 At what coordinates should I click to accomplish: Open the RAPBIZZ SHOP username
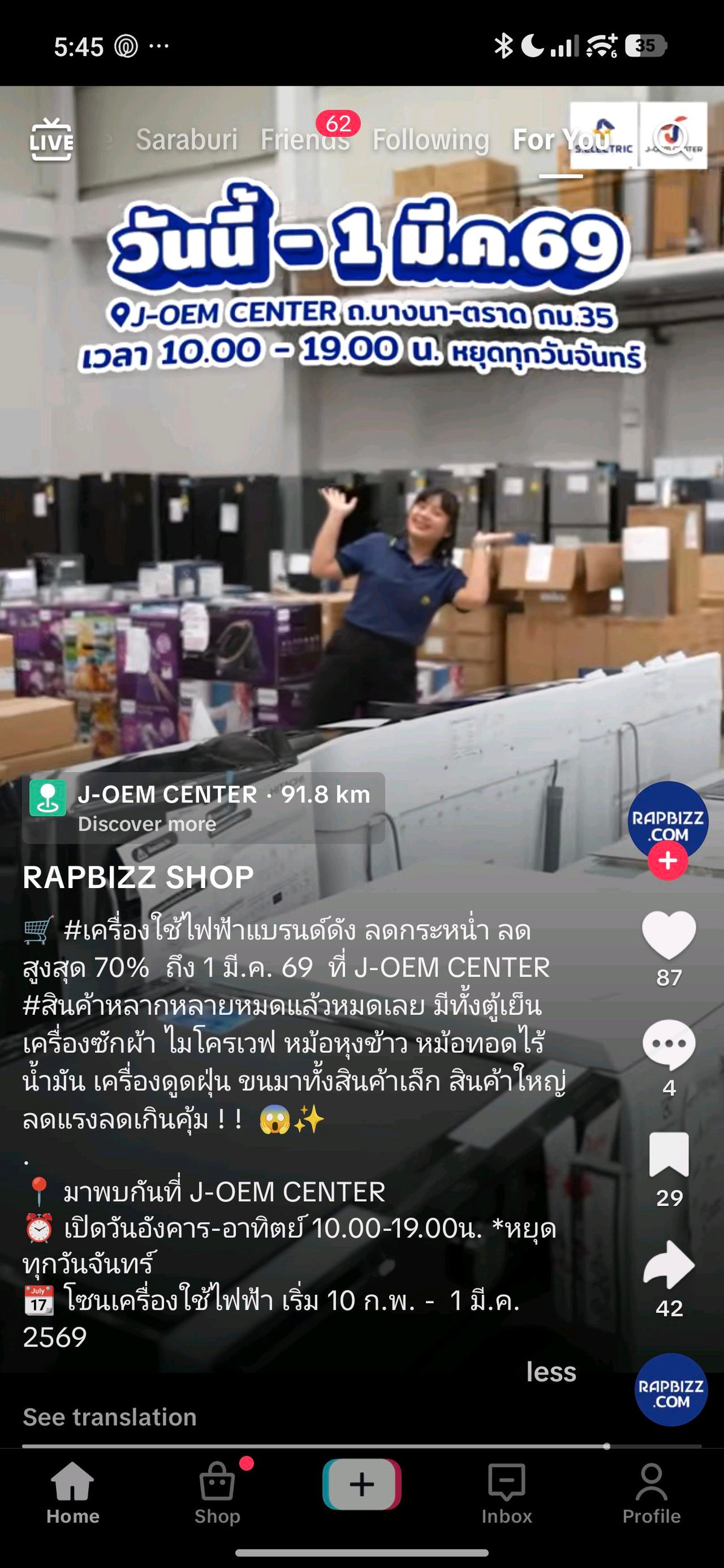(138, 877)
